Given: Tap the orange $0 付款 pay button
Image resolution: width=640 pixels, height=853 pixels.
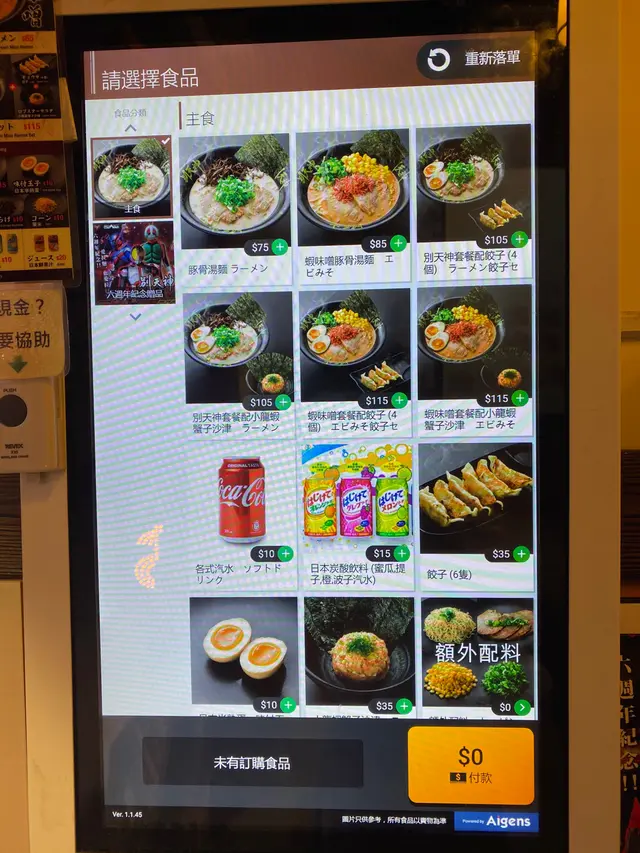Looking at the screenshot, I should point(470,765).
